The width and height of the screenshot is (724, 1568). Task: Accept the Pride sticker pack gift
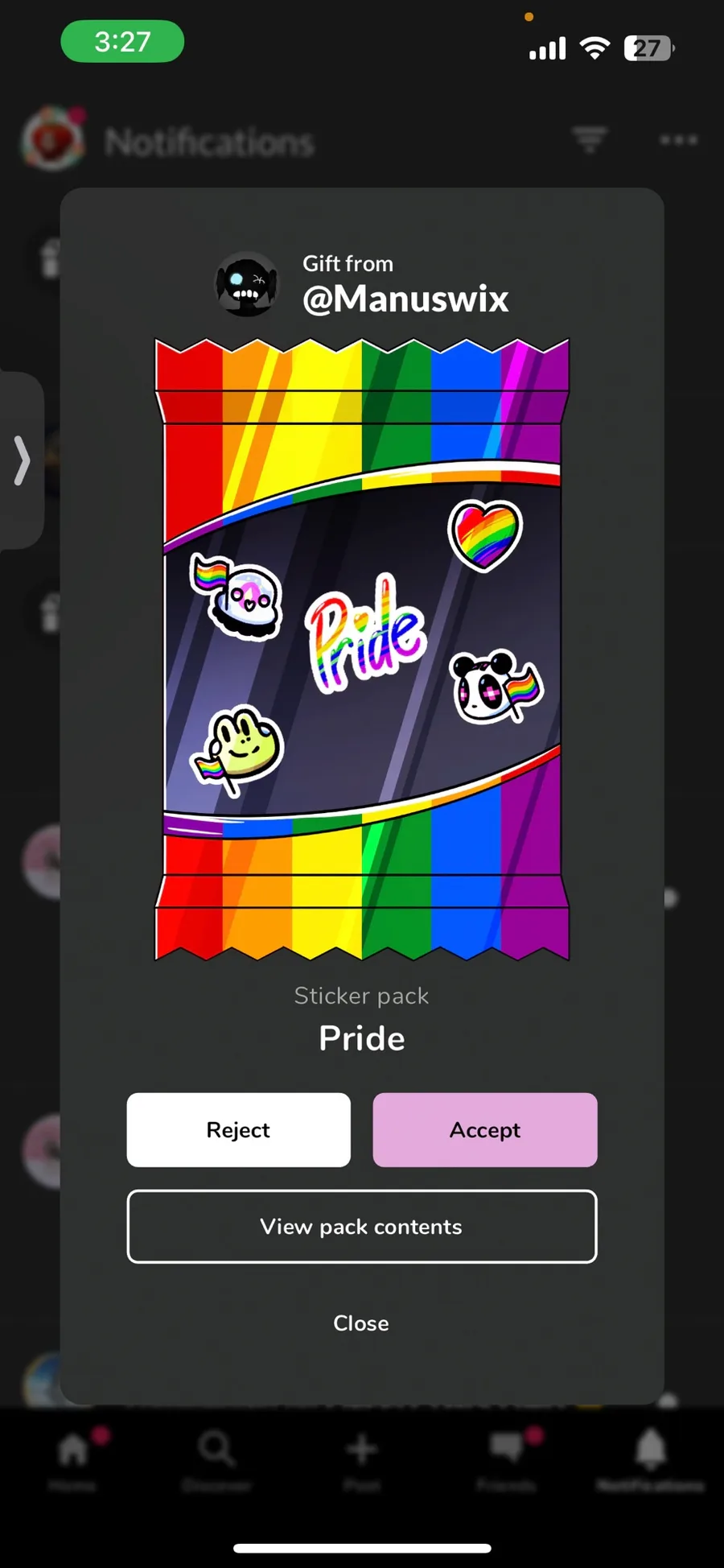484,1129
